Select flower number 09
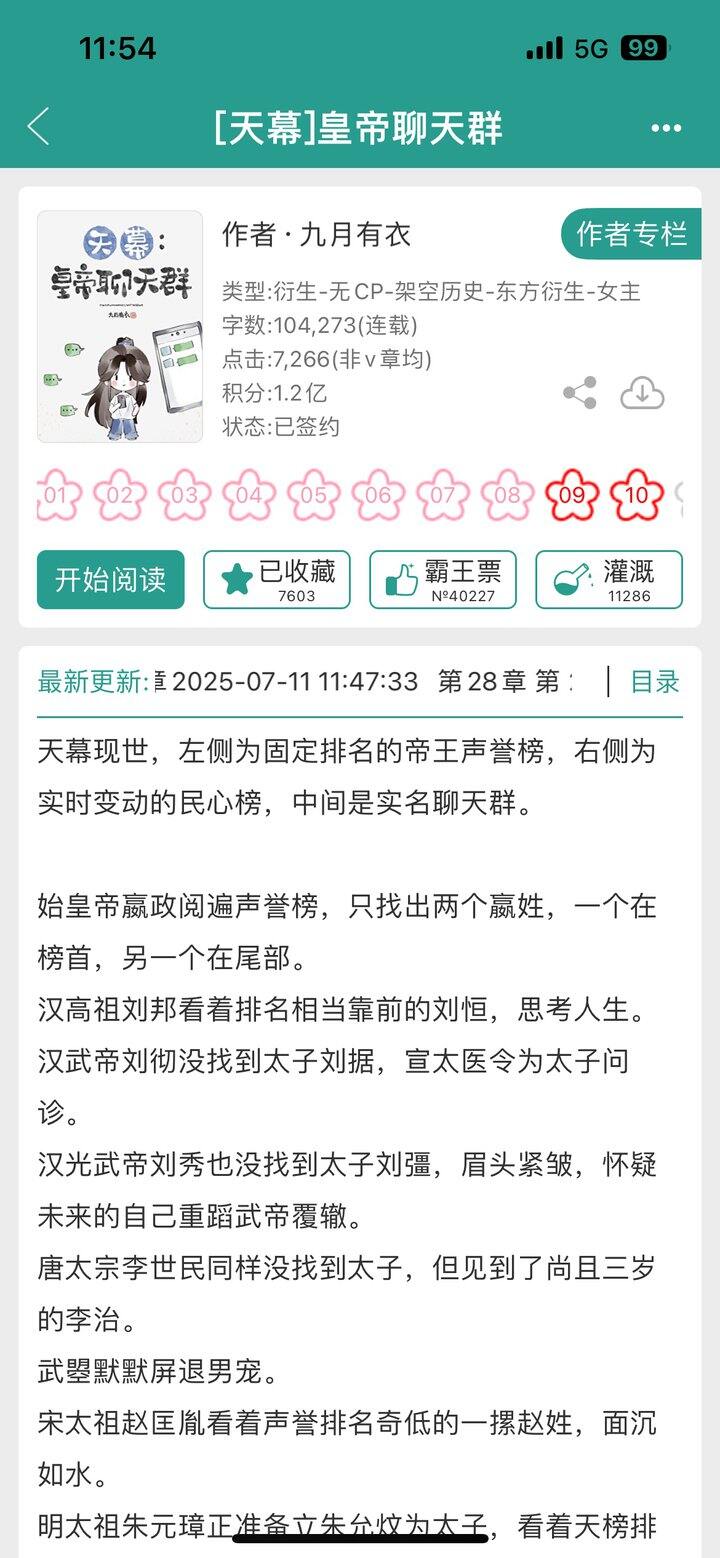Screen dimensions: 720x1558 (570, 495)
